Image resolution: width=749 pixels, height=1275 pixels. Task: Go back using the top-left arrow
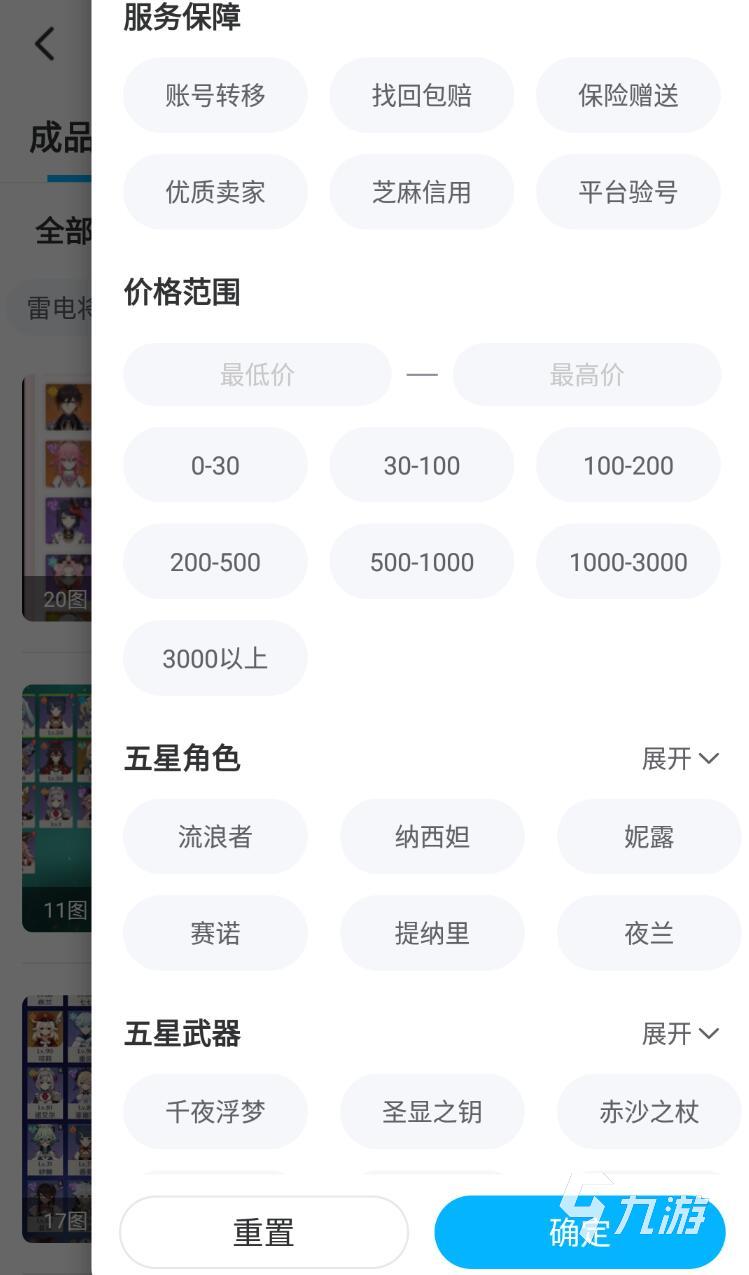(x=45, y=44)
